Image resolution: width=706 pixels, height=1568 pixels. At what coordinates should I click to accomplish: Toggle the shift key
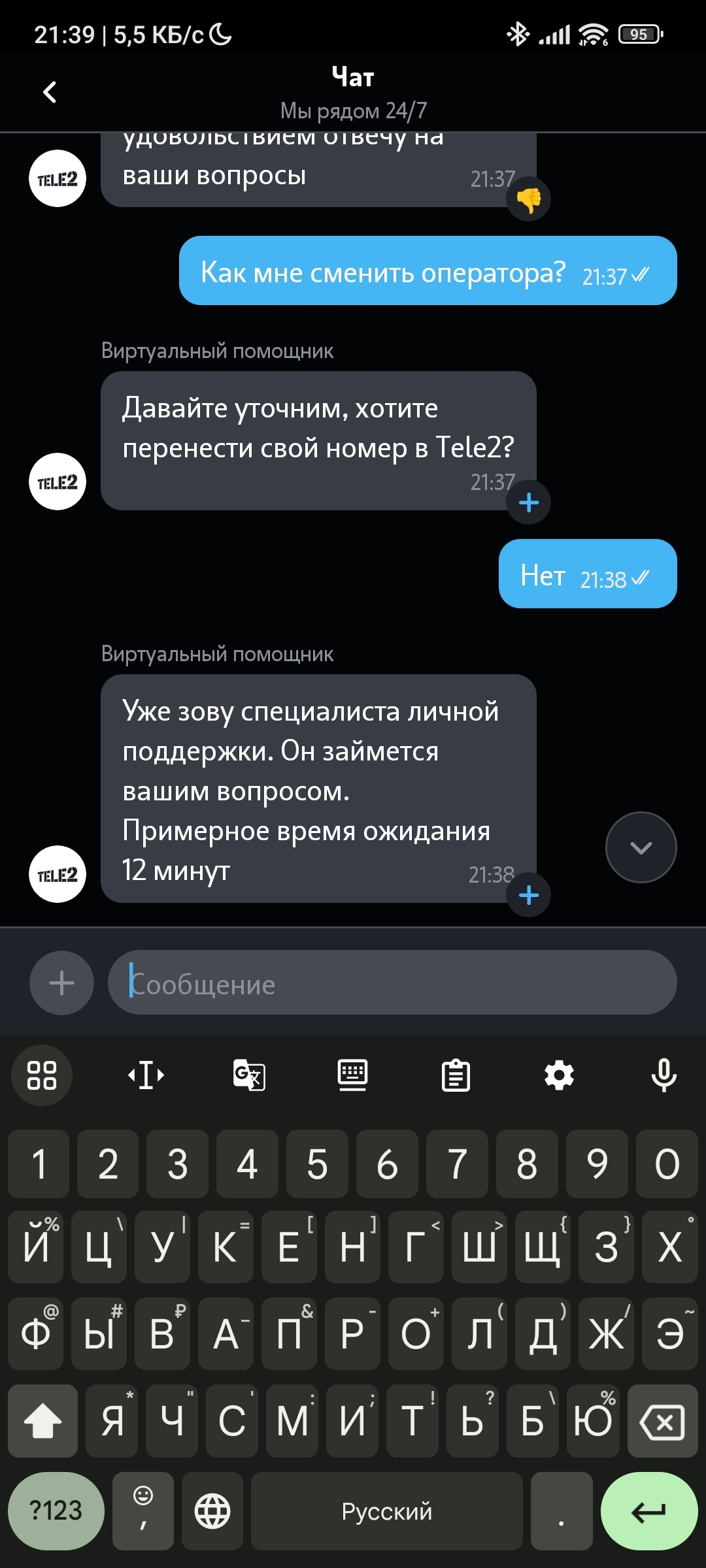click(x=42, y=1421)
